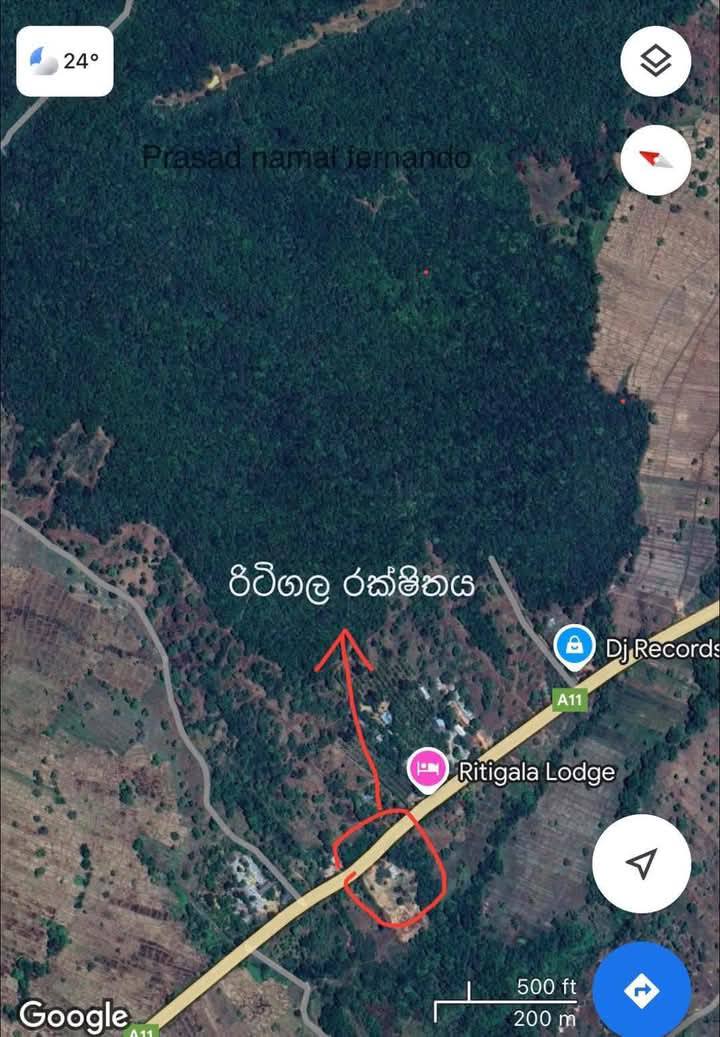Open the map layers selector
The image size is (720, 1037).
point(655,61)
